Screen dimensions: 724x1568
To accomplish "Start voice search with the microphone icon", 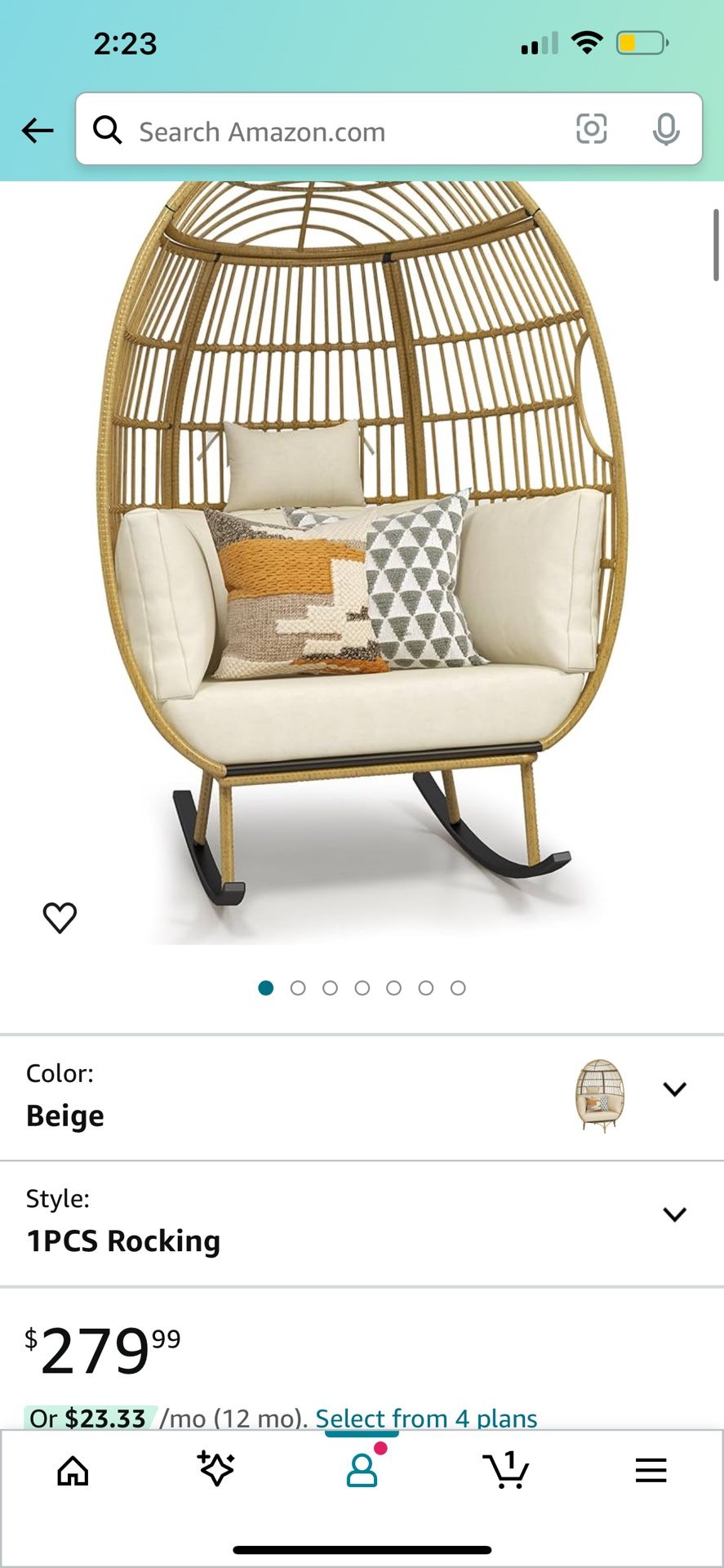I will pos(667,129).
